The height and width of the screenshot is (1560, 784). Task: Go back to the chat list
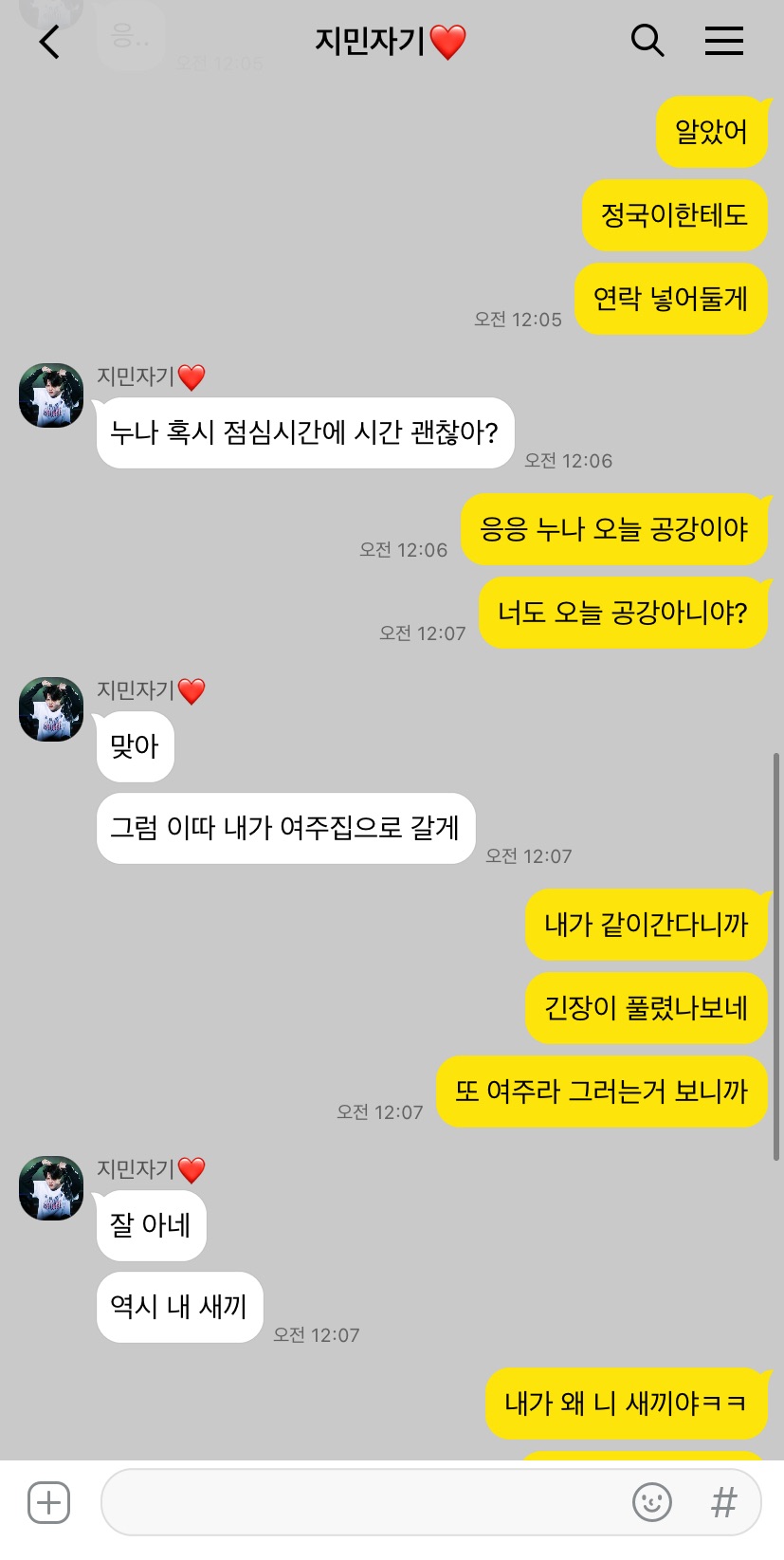(49, 41)
